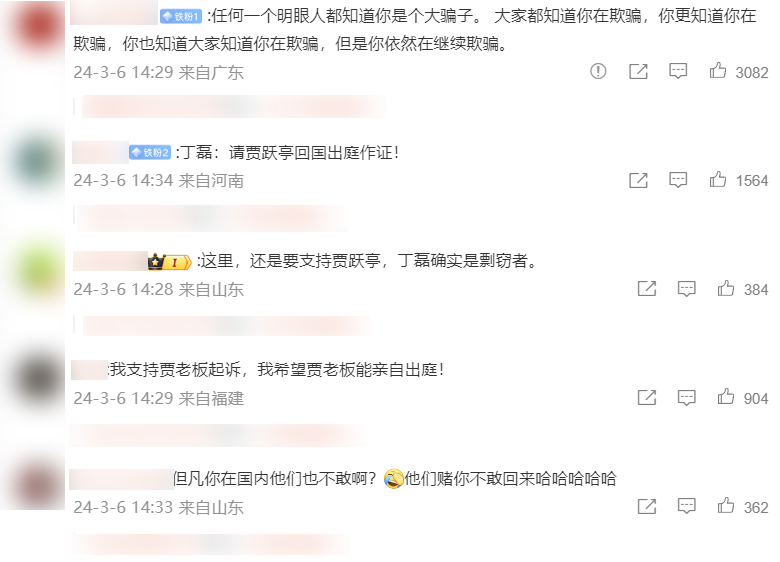This screenshot has height=562, width=780.
Task: Reply to the 丁磊确实是剽窃者 comment
Action: (x=686, y=289)
